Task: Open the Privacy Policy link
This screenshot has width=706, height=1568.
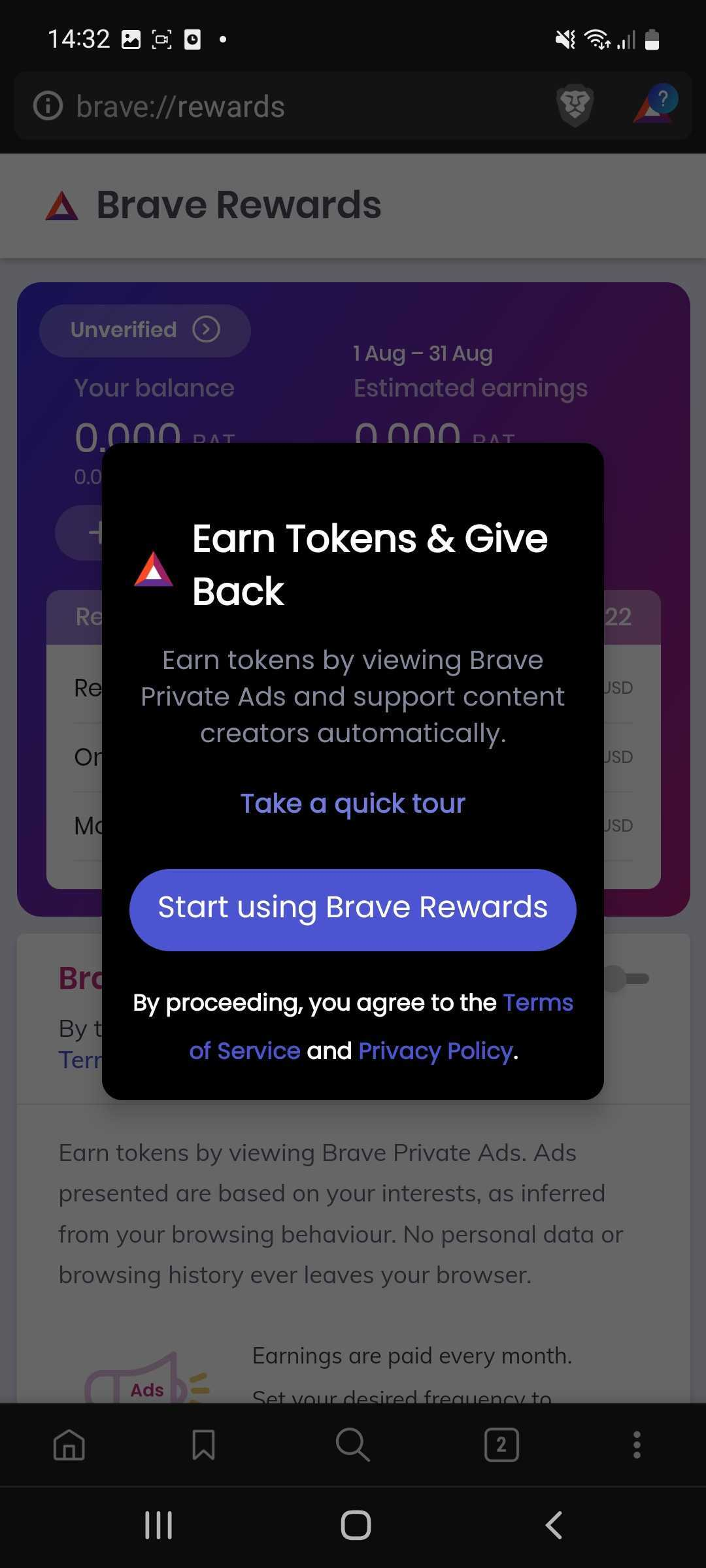Action: (434, 1050)
